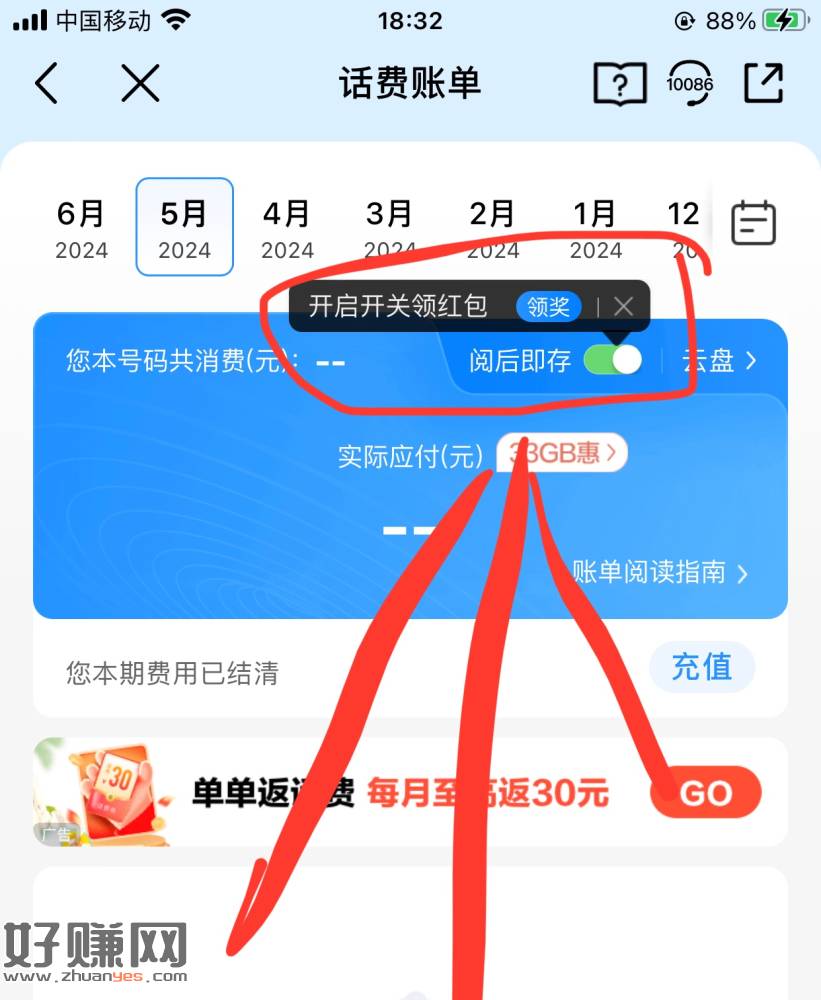
Task: Share the bill page
Action: tap(763, 84)
